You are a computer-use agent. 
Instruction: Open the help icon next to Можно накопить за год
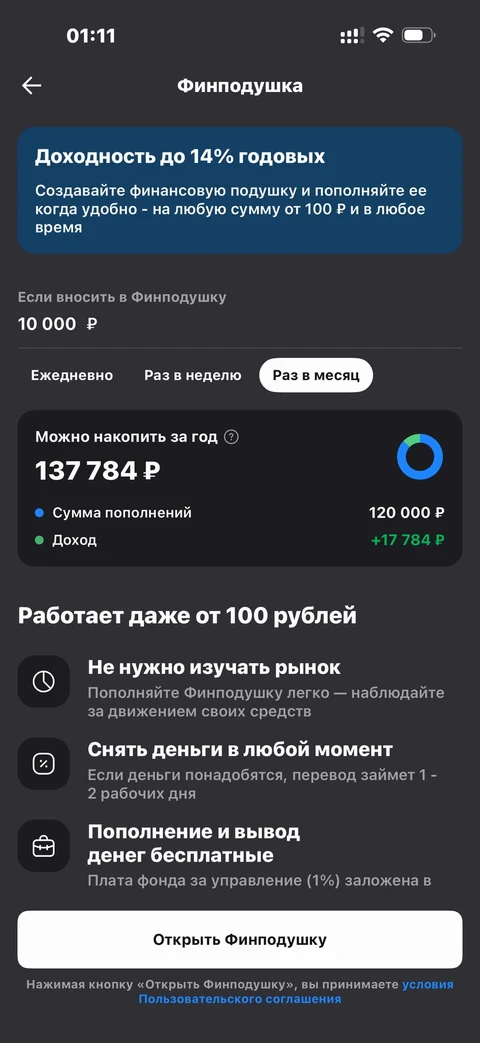(231, 437)
